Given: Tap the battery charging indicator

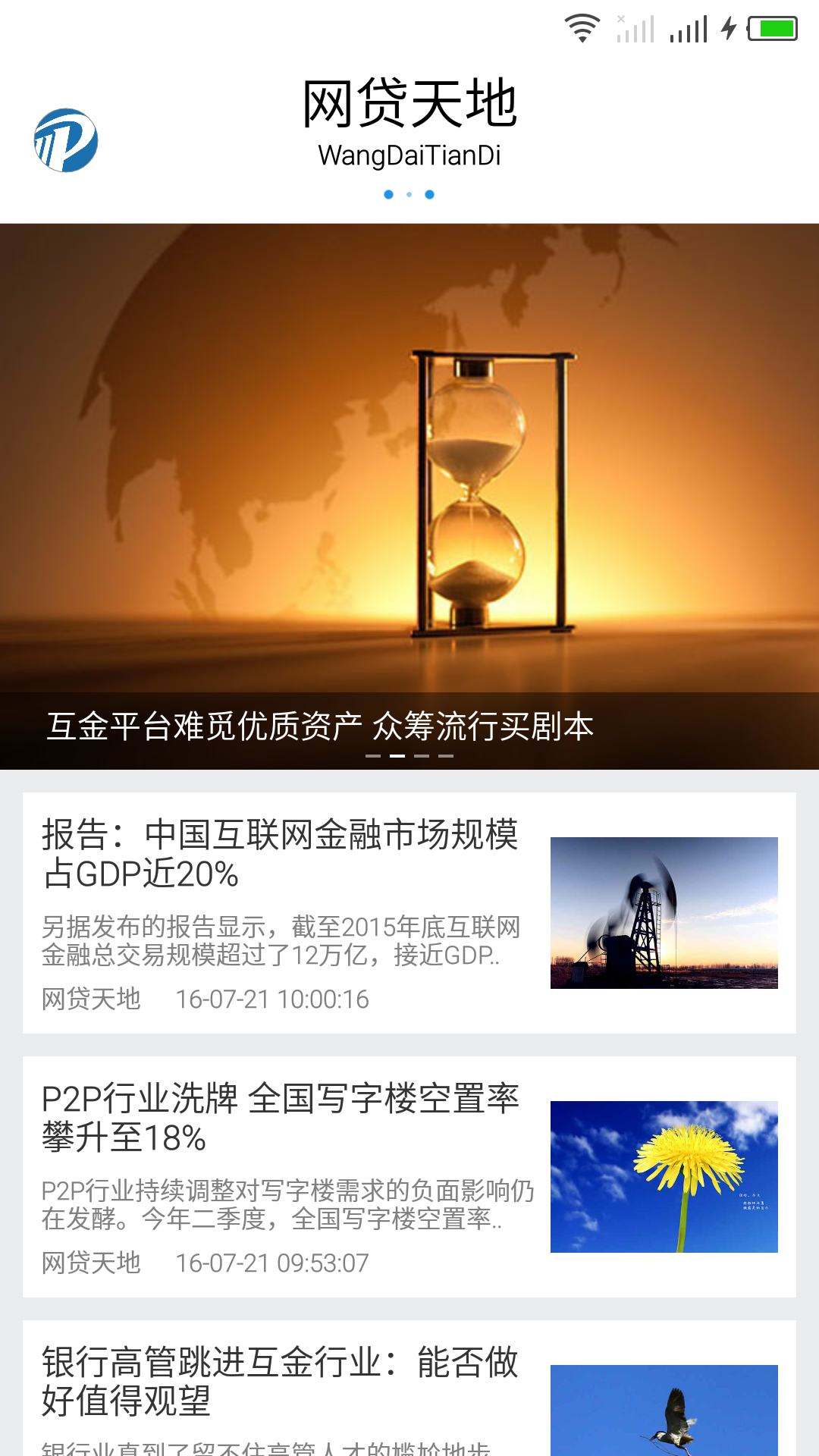Looking at the screenshot, I should 771,27.
